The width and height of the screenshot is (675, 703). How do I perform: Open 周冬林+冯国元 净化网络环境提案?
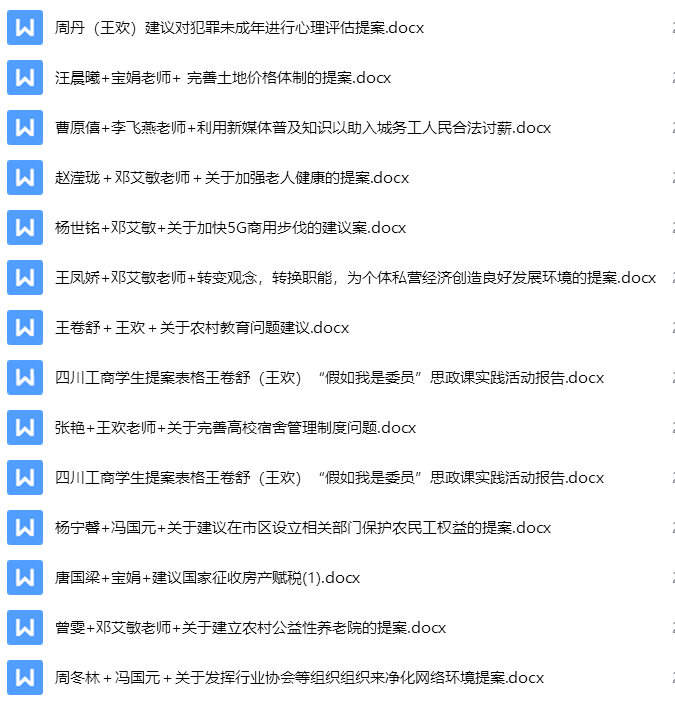[299, 678]
